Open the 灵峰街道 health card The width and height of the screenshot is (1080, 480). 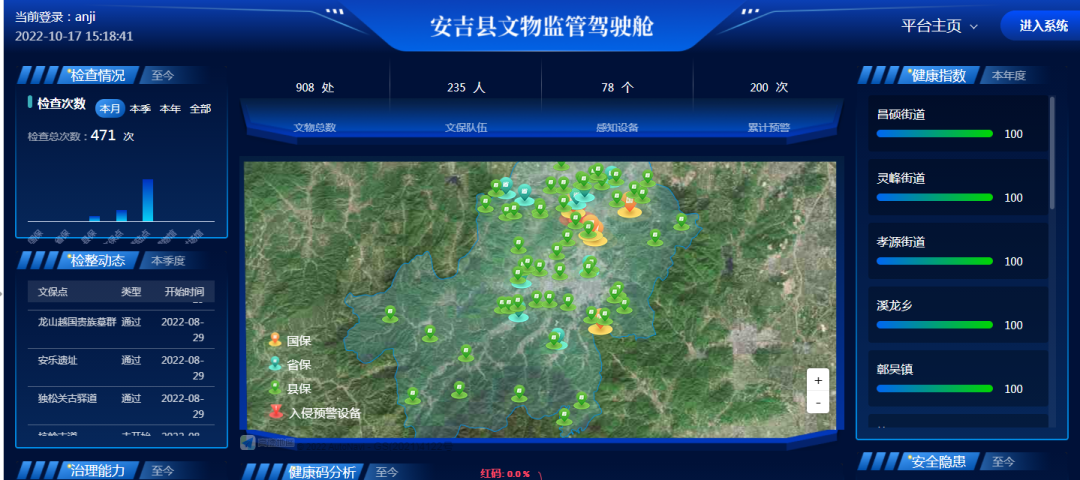coord(950,187)
